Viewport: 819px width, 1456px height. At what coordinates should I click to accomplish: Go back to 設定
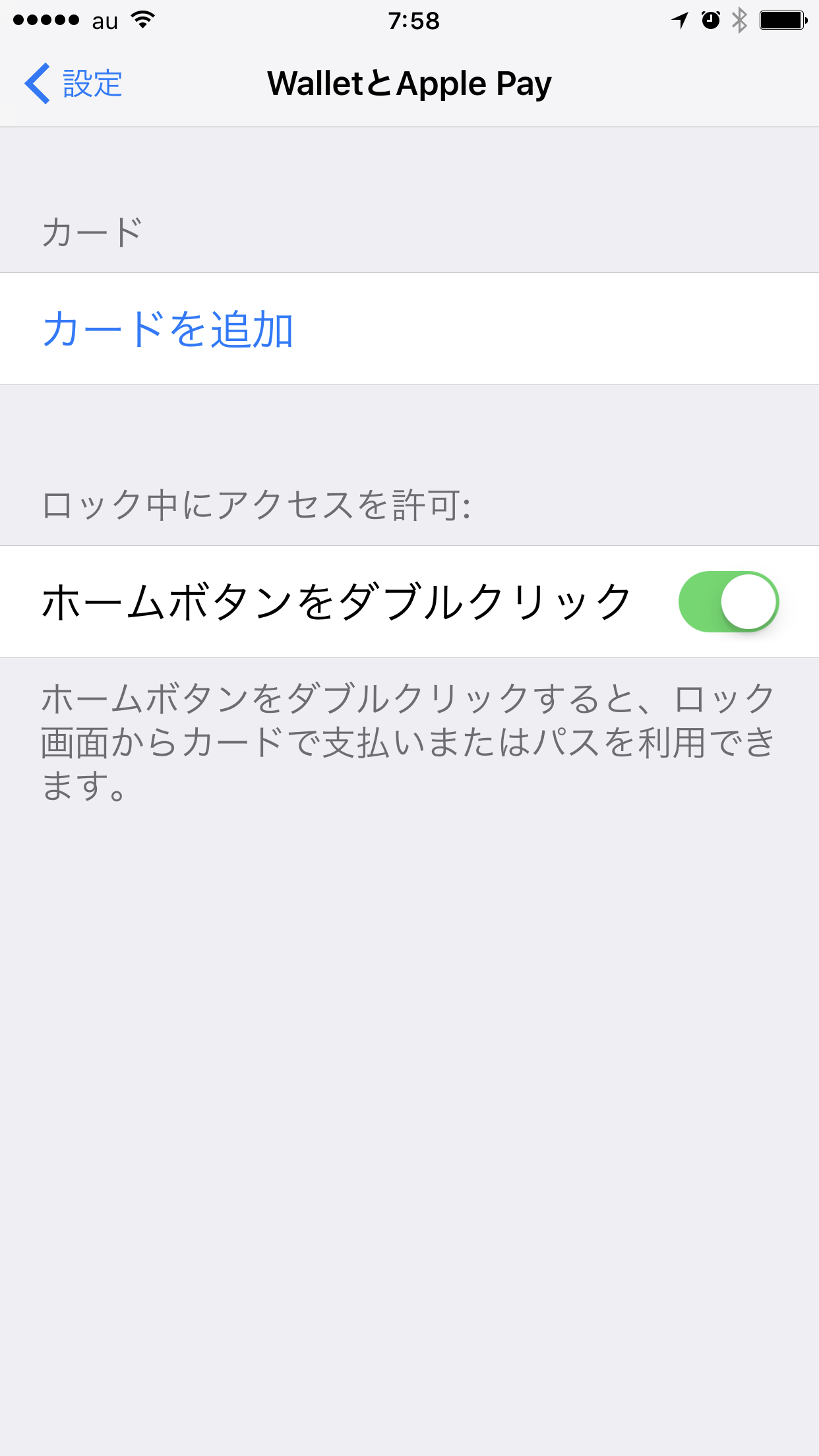(x=73, y=84)
